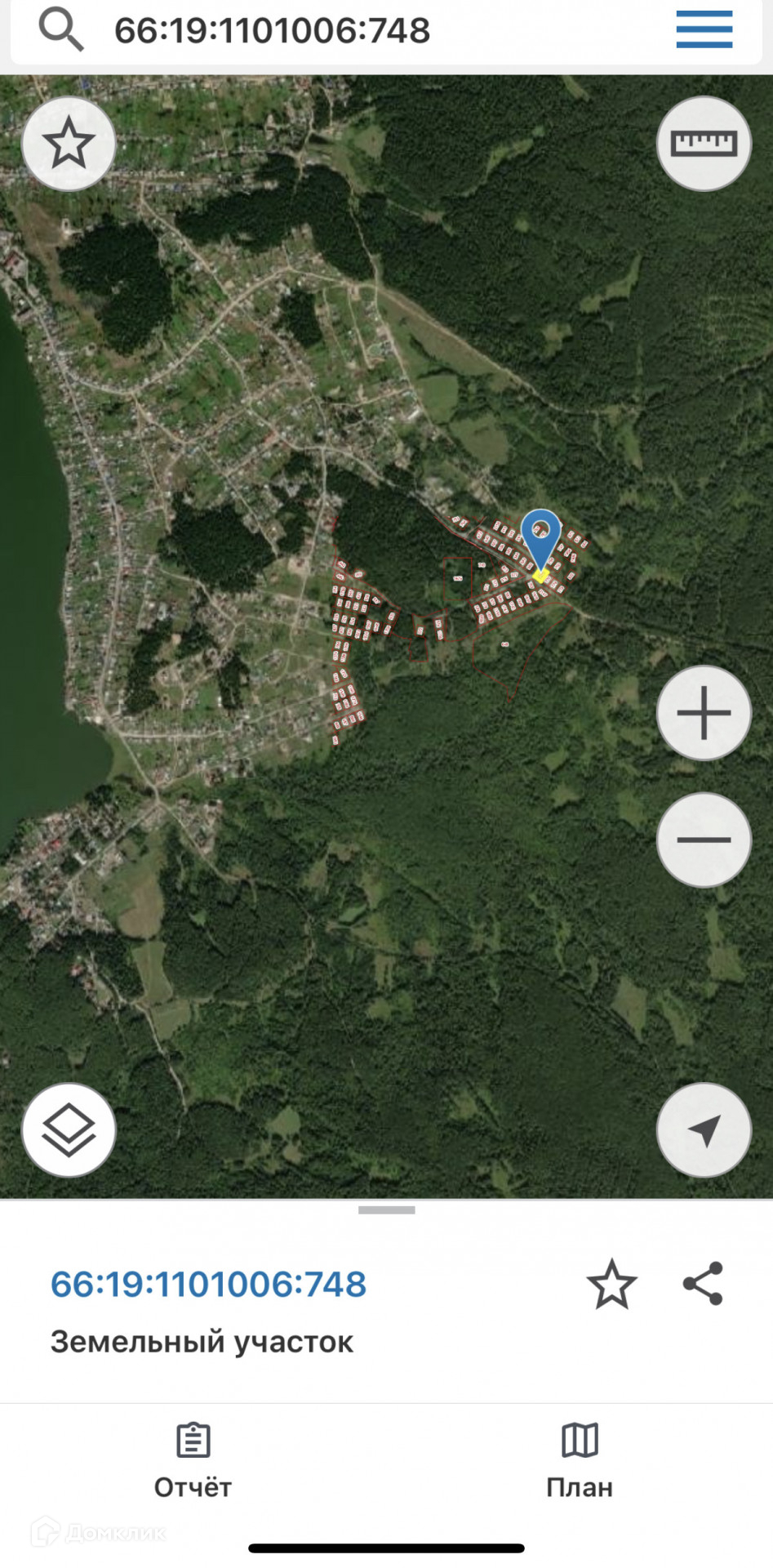Open the map layers selector
The width and height of the screenshot is (773, 1568).
pyautogui.click(x=69, y=1130)
